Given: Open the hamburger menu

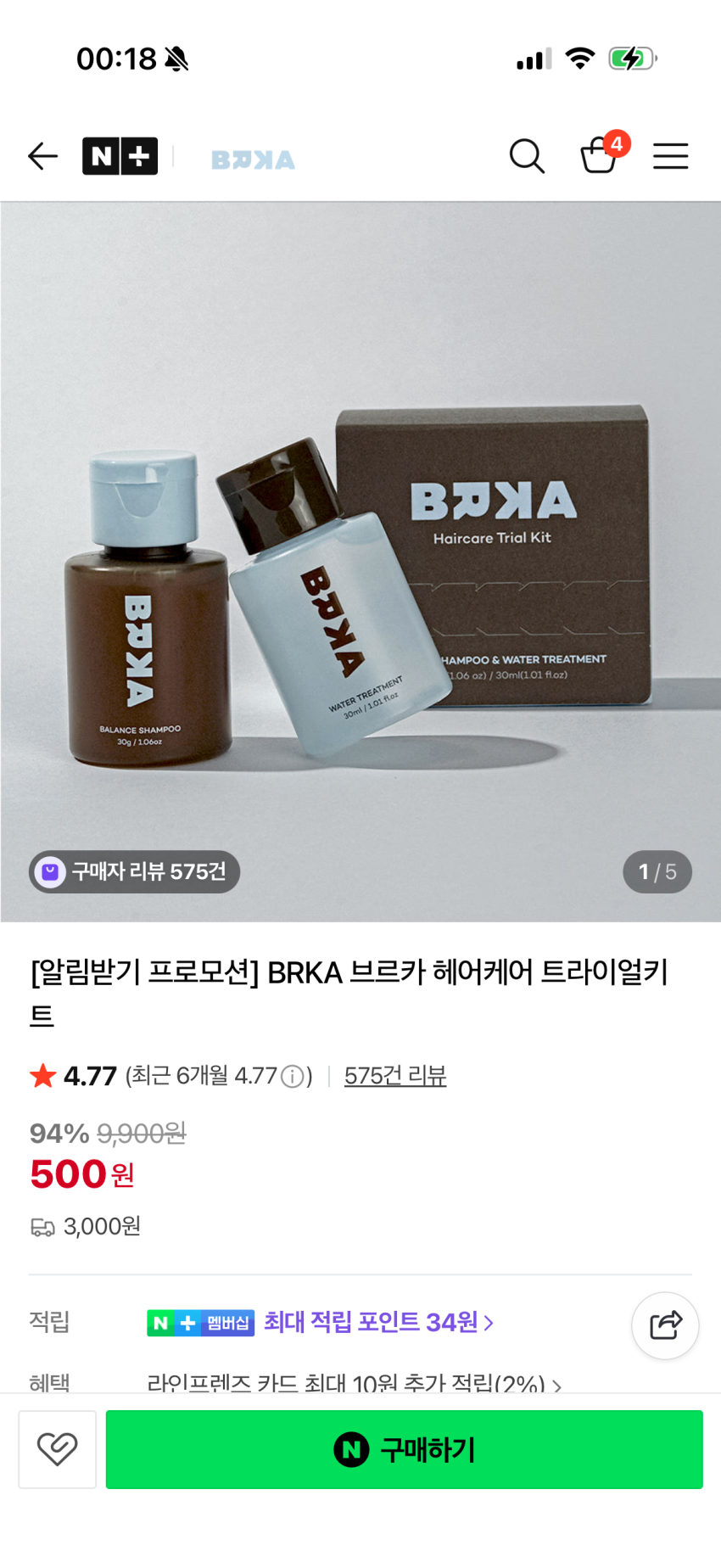Looking at the screenshot, I should (670, 156).
